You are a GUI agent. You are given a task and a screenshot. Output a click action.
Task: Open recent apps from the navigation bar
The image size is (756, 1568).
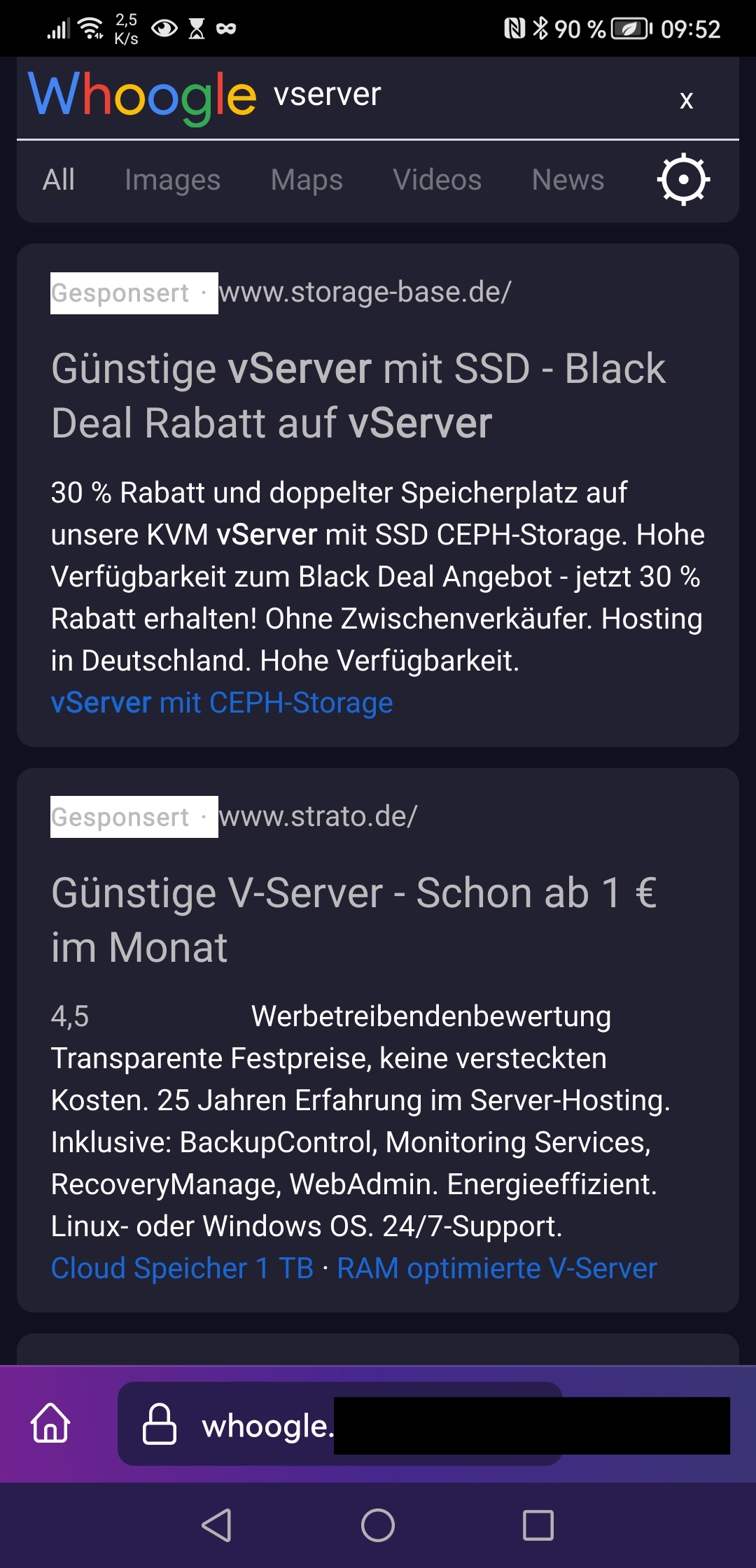(x=538, y=1525)
